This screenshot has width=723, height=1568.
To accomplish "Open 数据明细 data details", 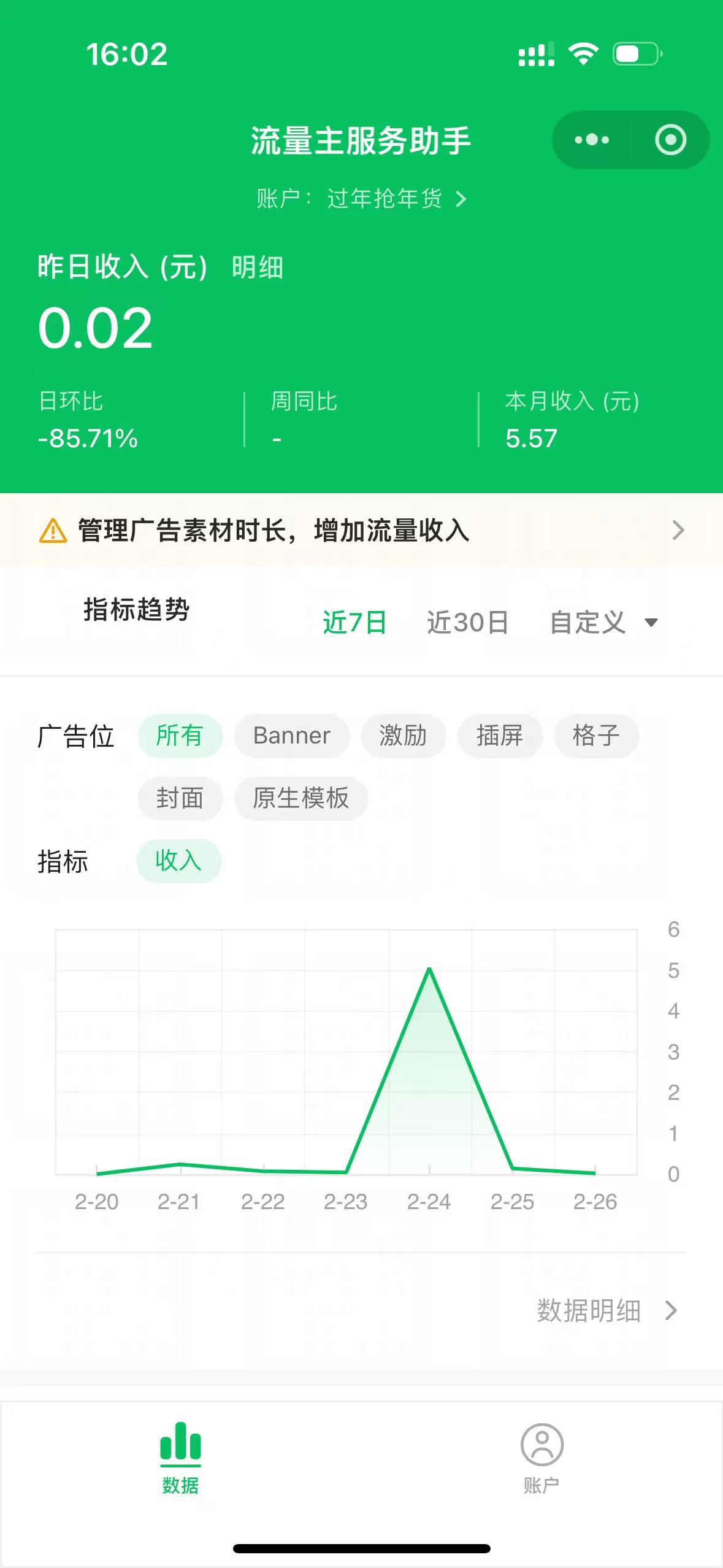I will pyautogui.click(x=606, y=1311).
